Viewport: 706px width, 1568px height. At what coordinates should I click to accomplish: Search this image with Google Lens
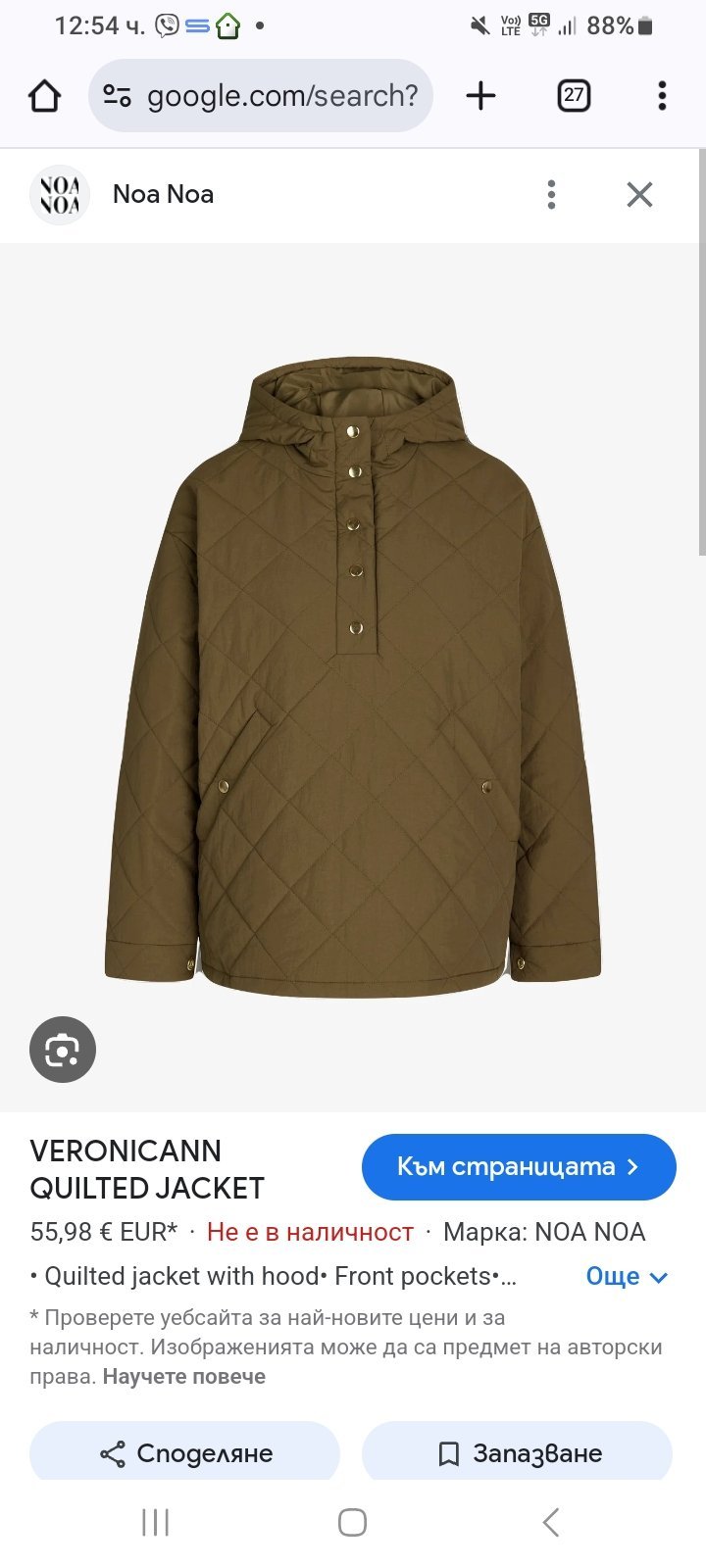coord(63,1050)
